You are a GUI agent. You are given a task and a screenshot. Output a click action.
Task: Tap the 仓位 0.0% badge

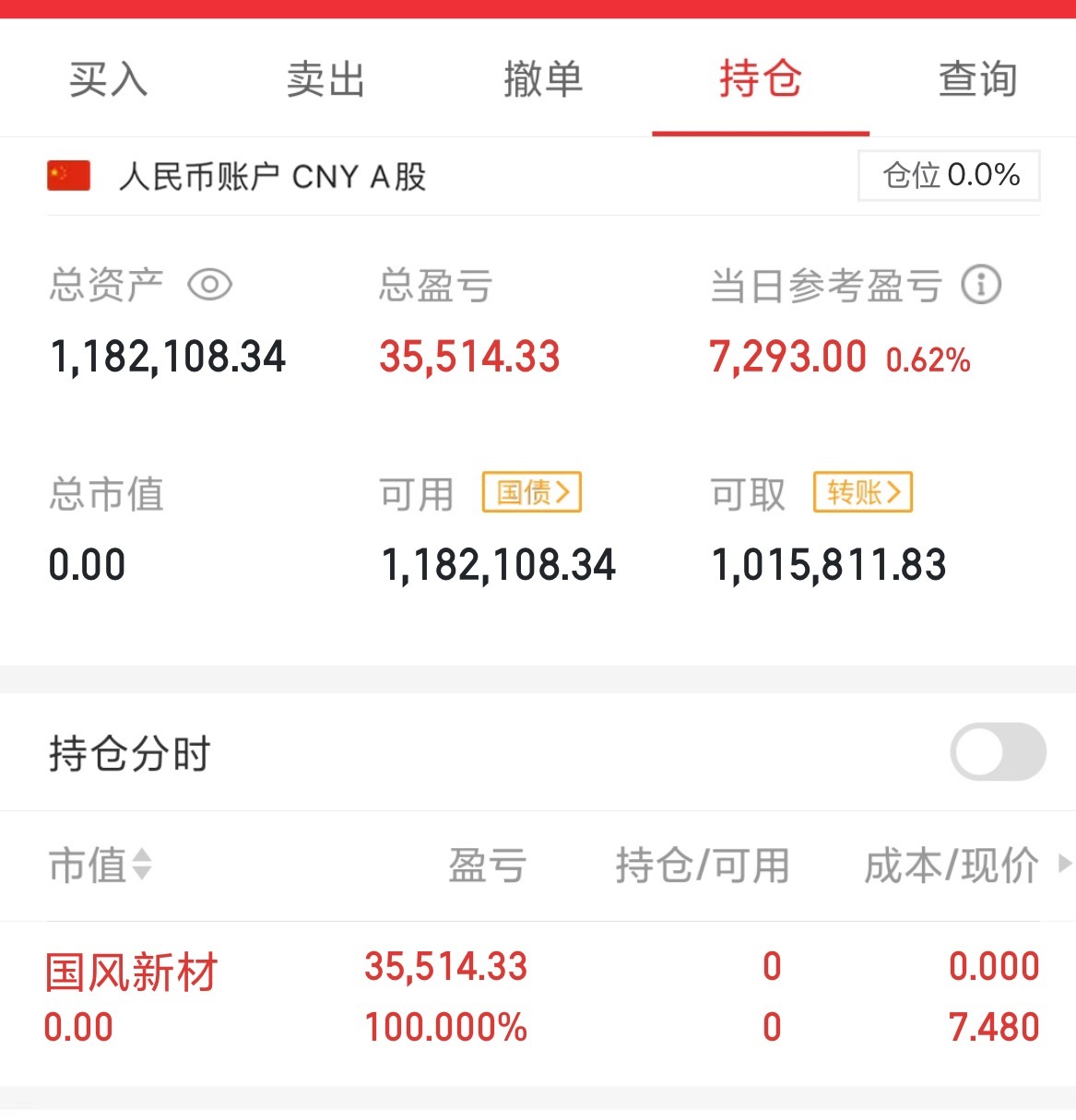[x=949, y=175]
